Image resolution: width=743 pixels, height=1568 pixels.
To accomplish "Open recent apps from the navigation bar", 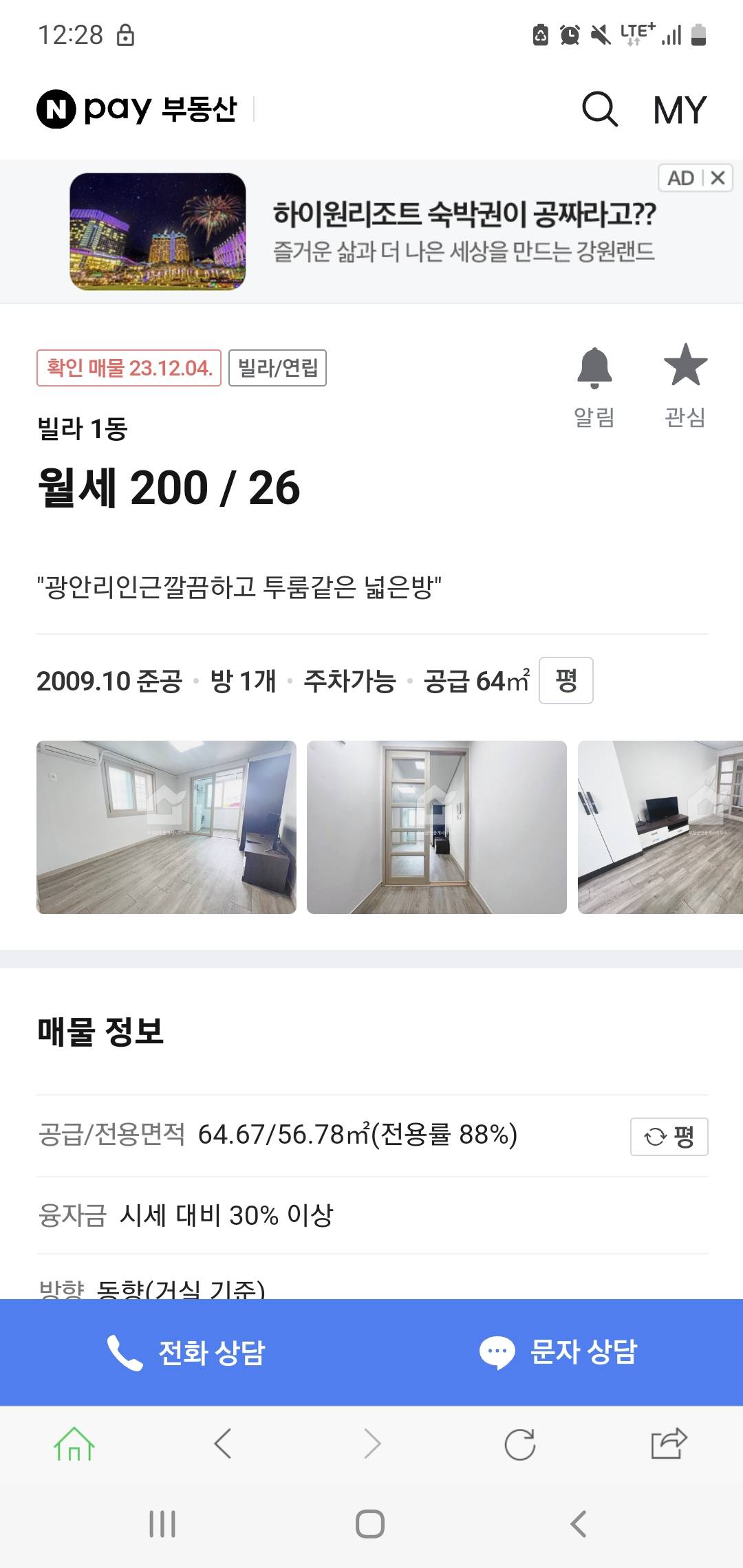I will click(162, 1524).
